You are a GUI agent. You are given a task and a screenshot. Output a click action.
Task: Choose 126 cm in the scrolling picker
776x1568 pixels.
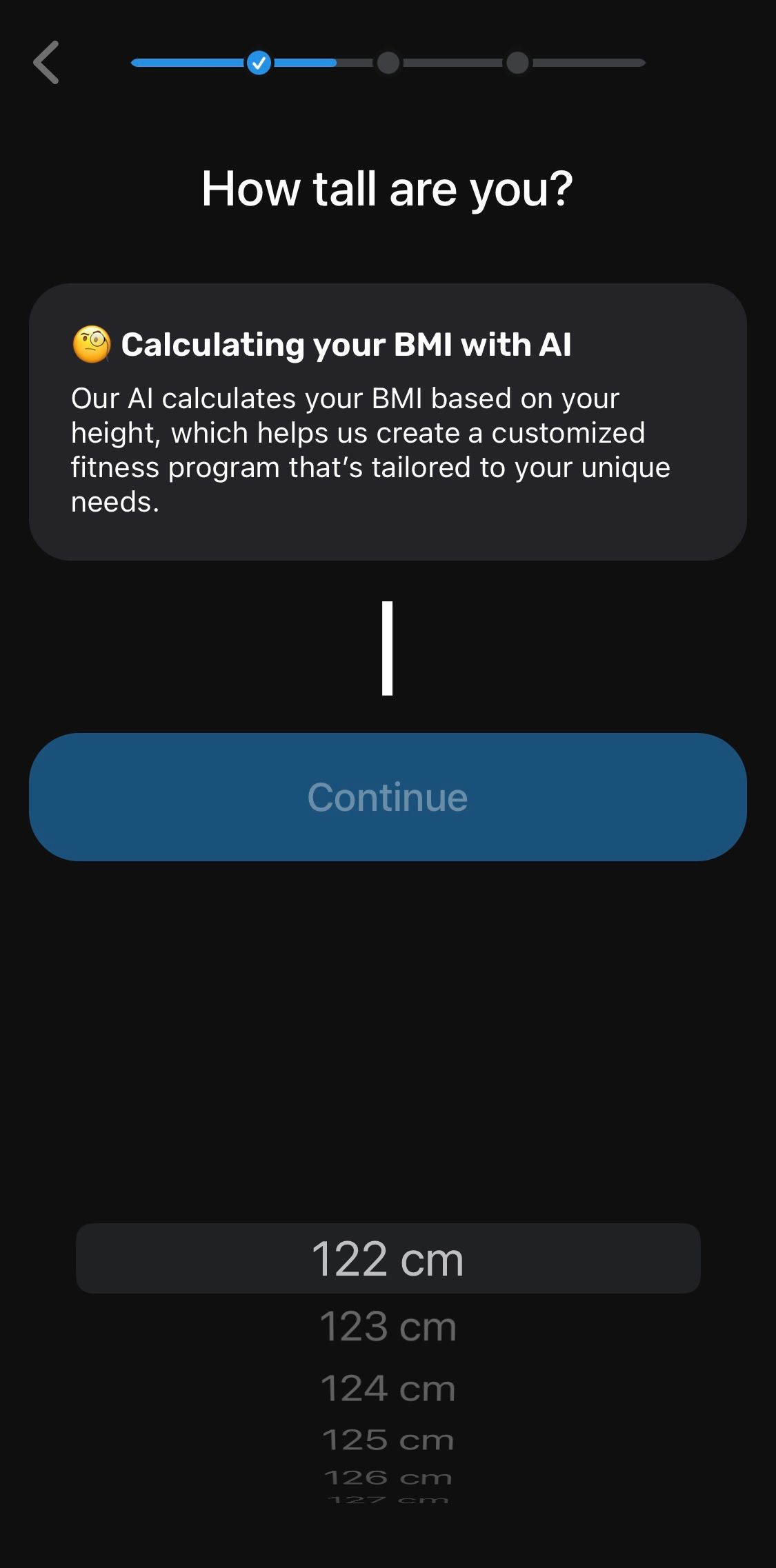(x=388, y=1478)
